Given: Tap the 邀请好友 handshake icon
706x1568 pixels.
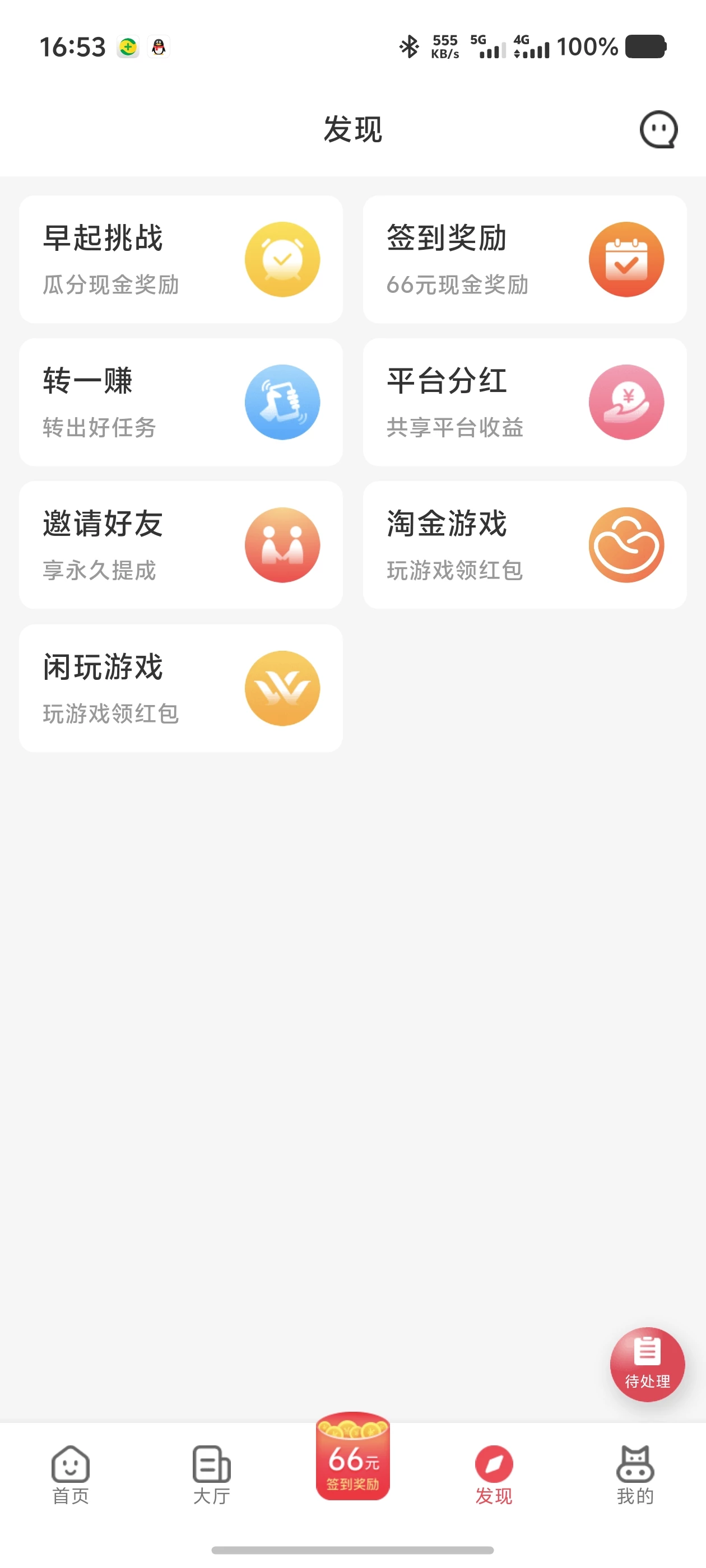Looking at the screenshot, I should pyautogui.click(x=282, y=545).
